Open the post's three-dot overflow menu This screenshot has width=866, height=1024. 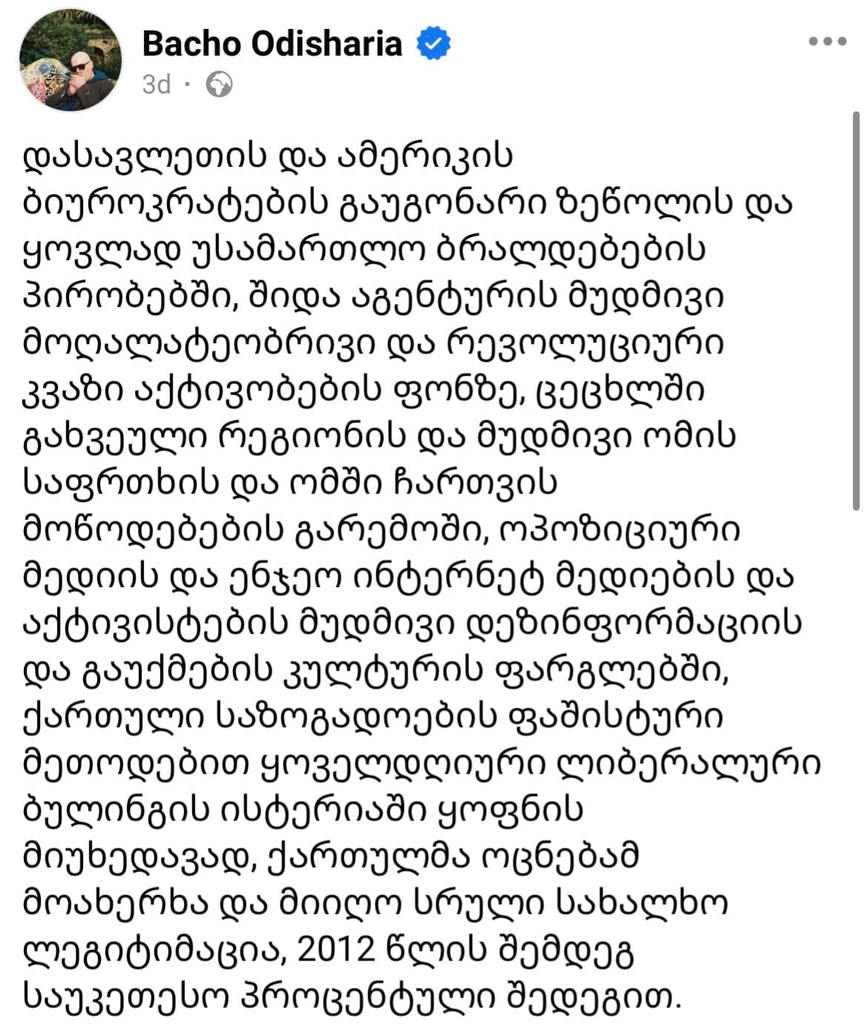click(x=827, y=42)
